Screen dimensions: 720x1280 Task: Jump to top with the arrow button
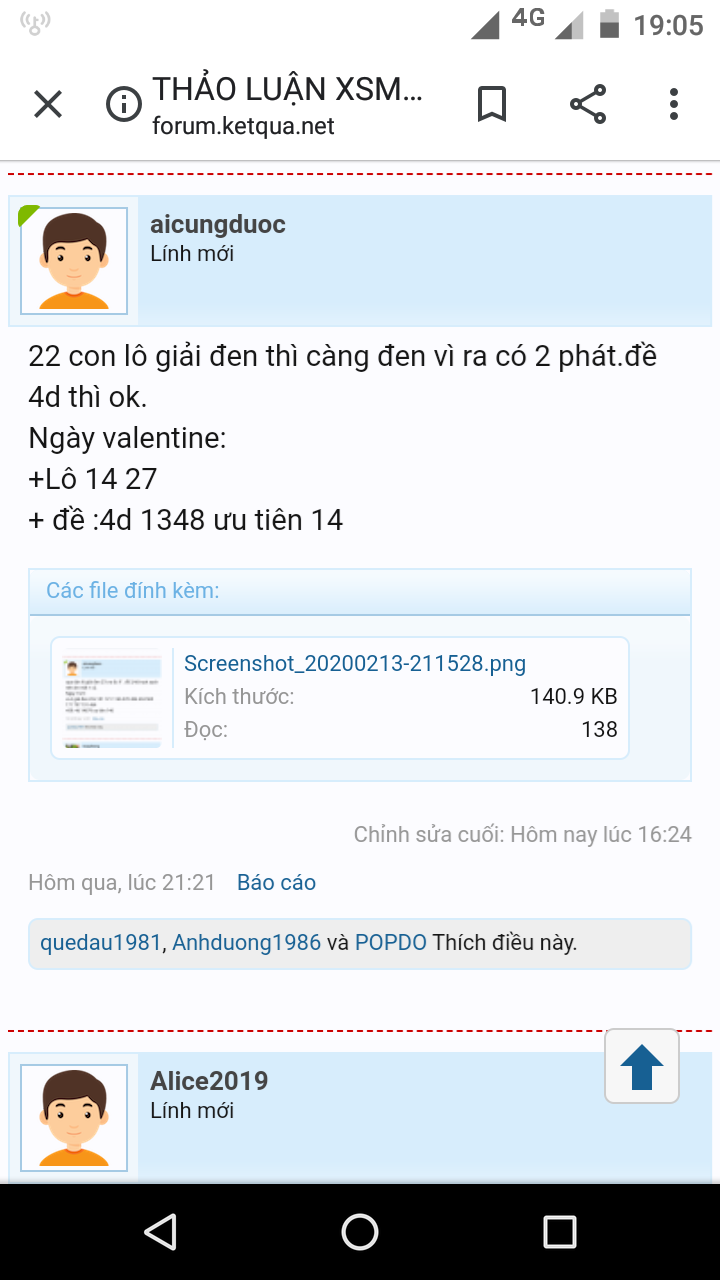click(642, 1067)
